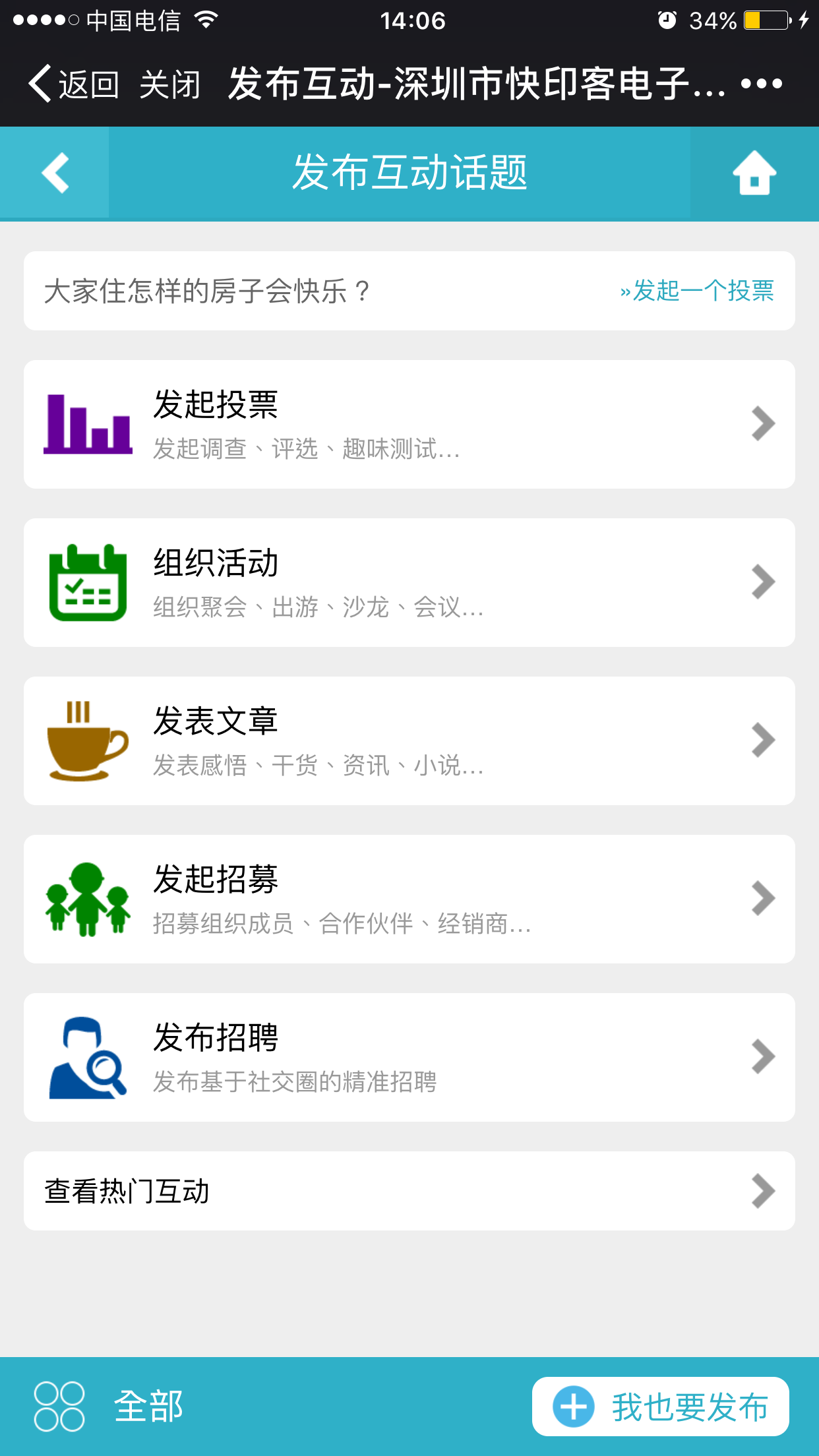Open the home icon in the header
This screenshot has height=1456, width=819.
coord(754,173)
